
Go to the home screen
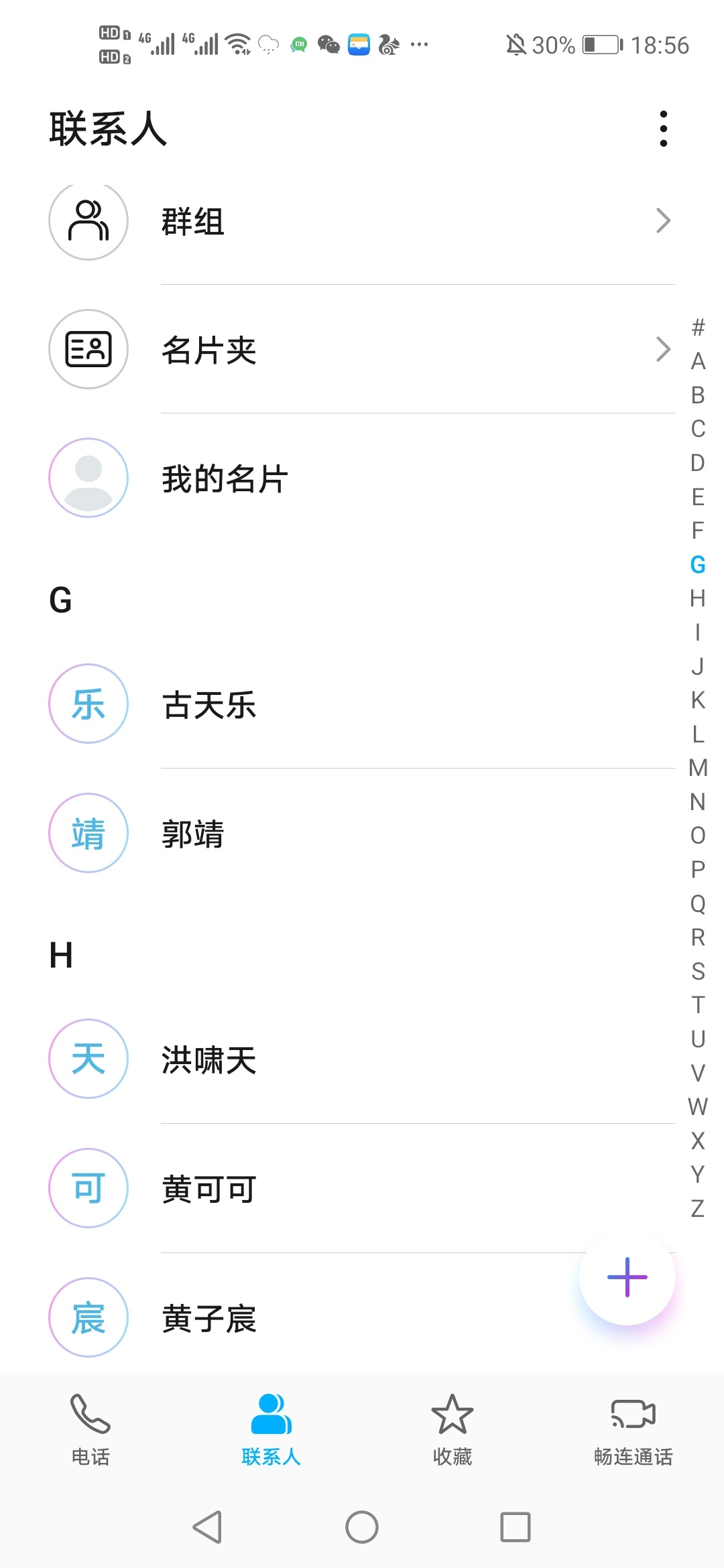point(362,1528)
